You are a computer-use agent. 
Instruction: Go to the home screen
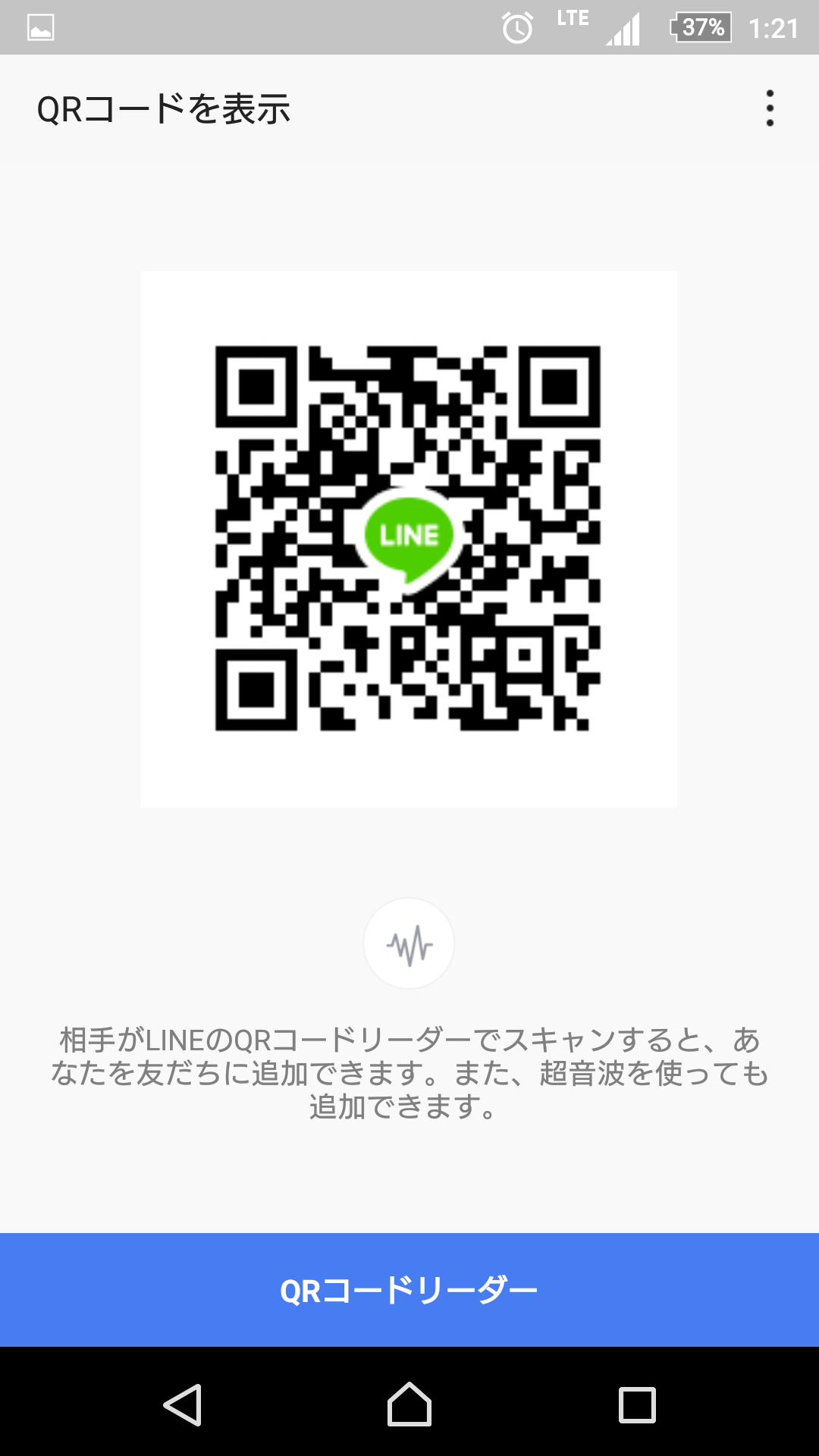coord(409,1404)
